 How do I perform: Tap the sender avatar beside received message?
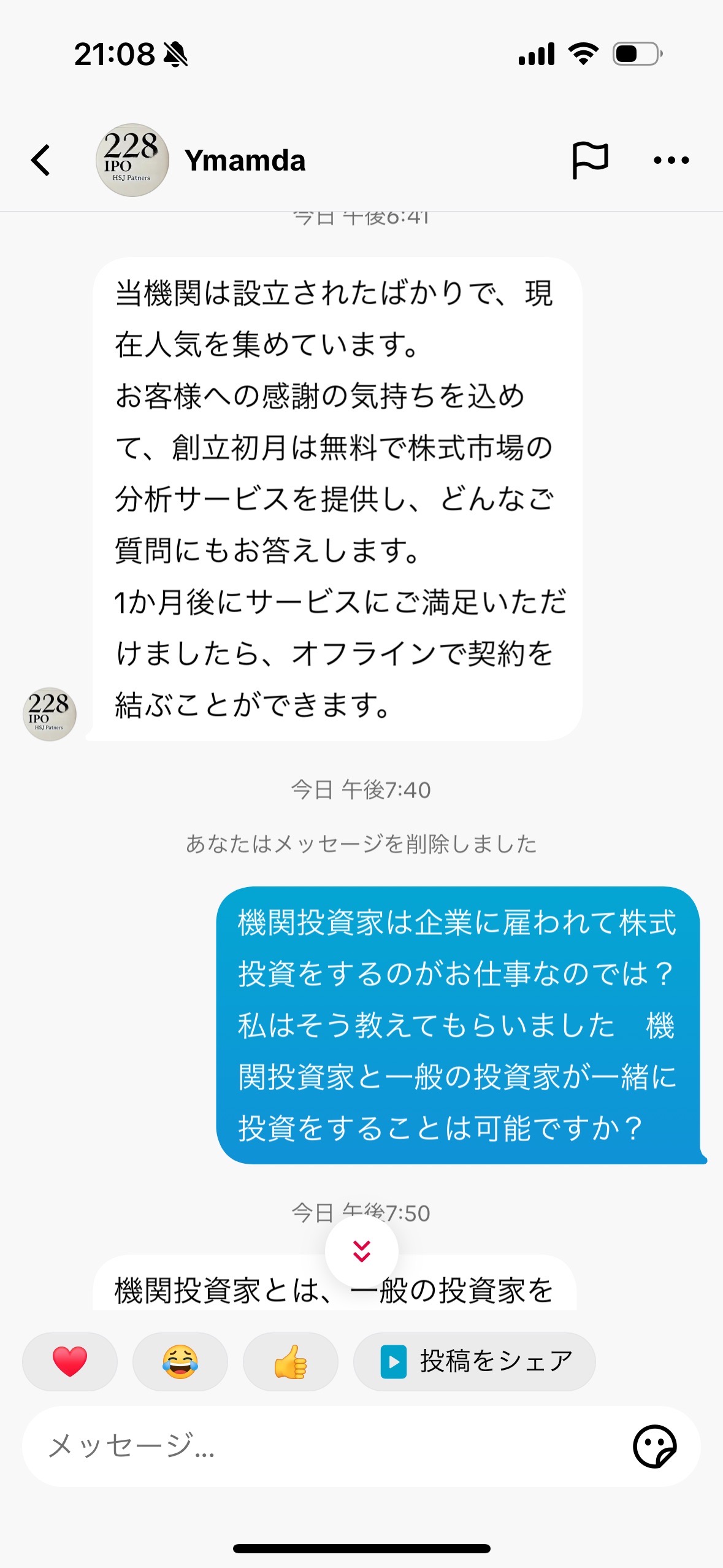(x=50, y=714)
